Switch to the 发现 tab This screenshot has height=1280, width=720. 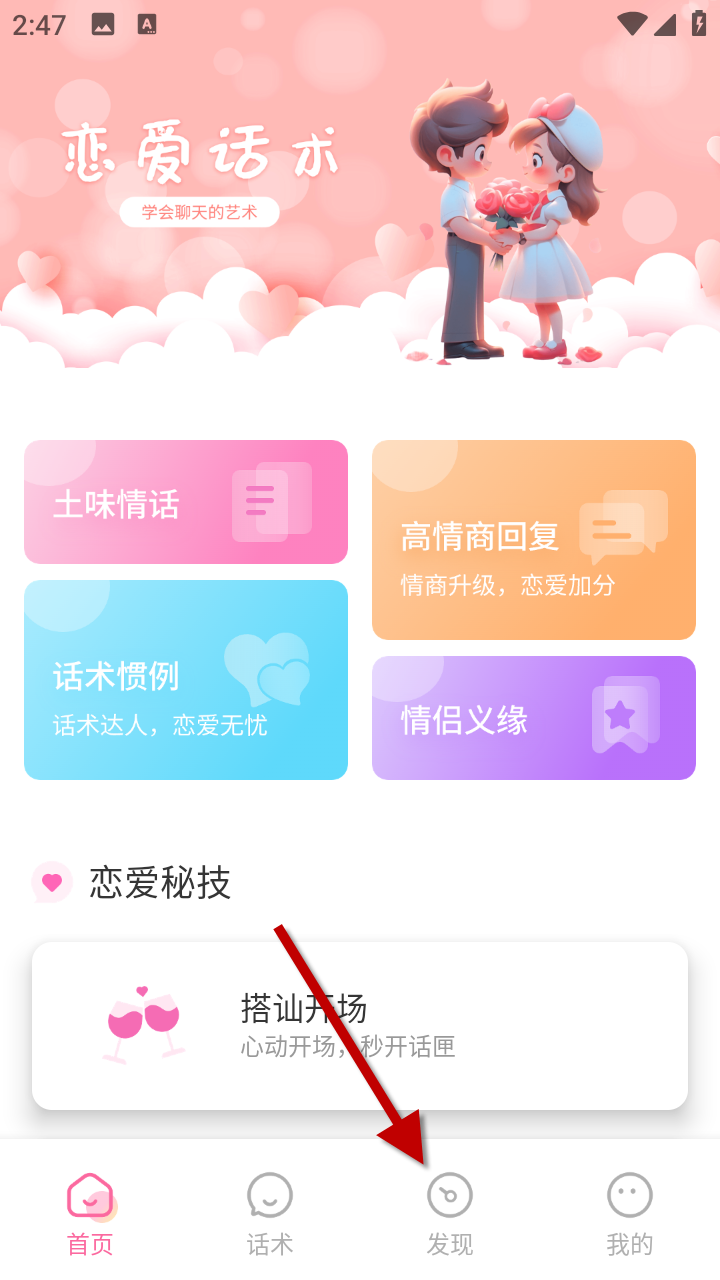(450, 1213)
